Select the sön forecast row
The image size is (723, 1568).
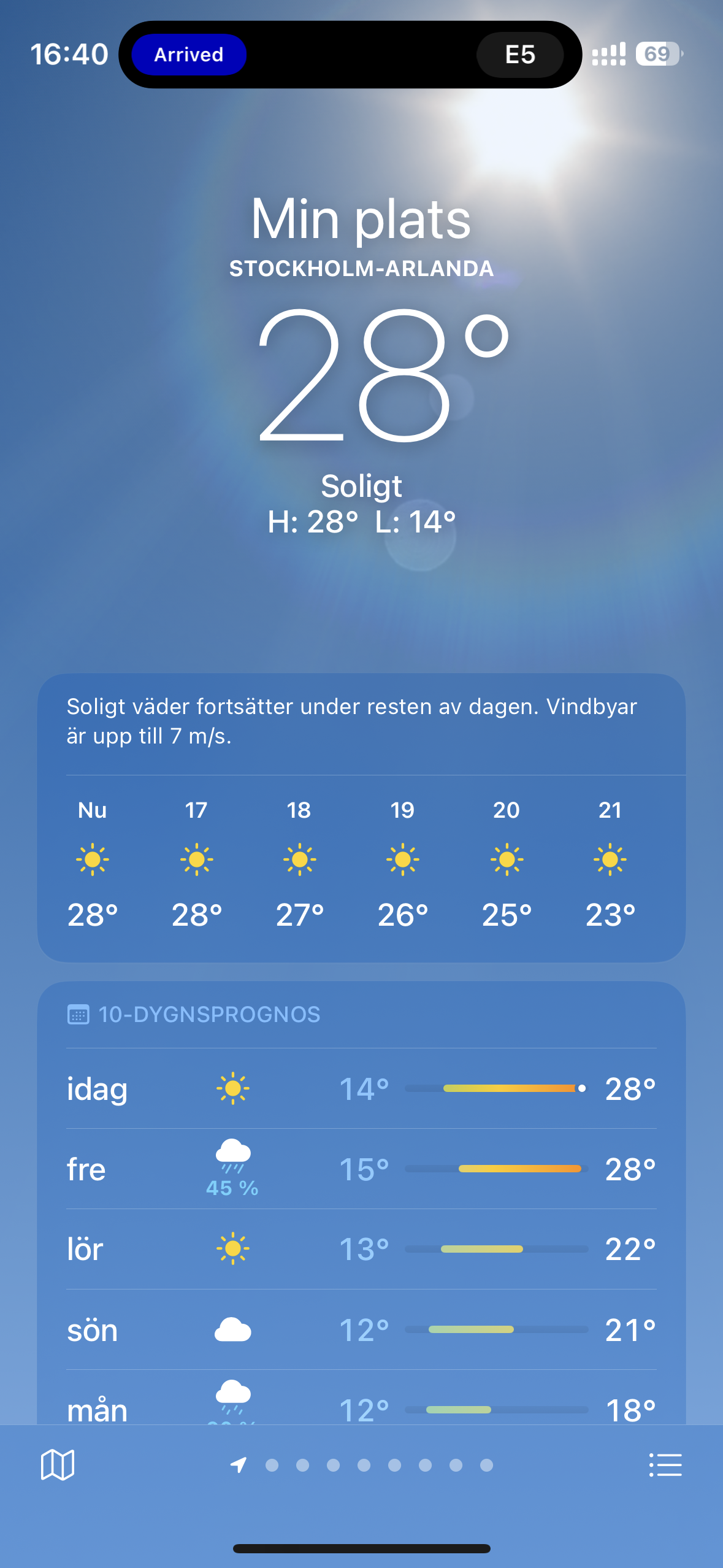point(361,1330)
